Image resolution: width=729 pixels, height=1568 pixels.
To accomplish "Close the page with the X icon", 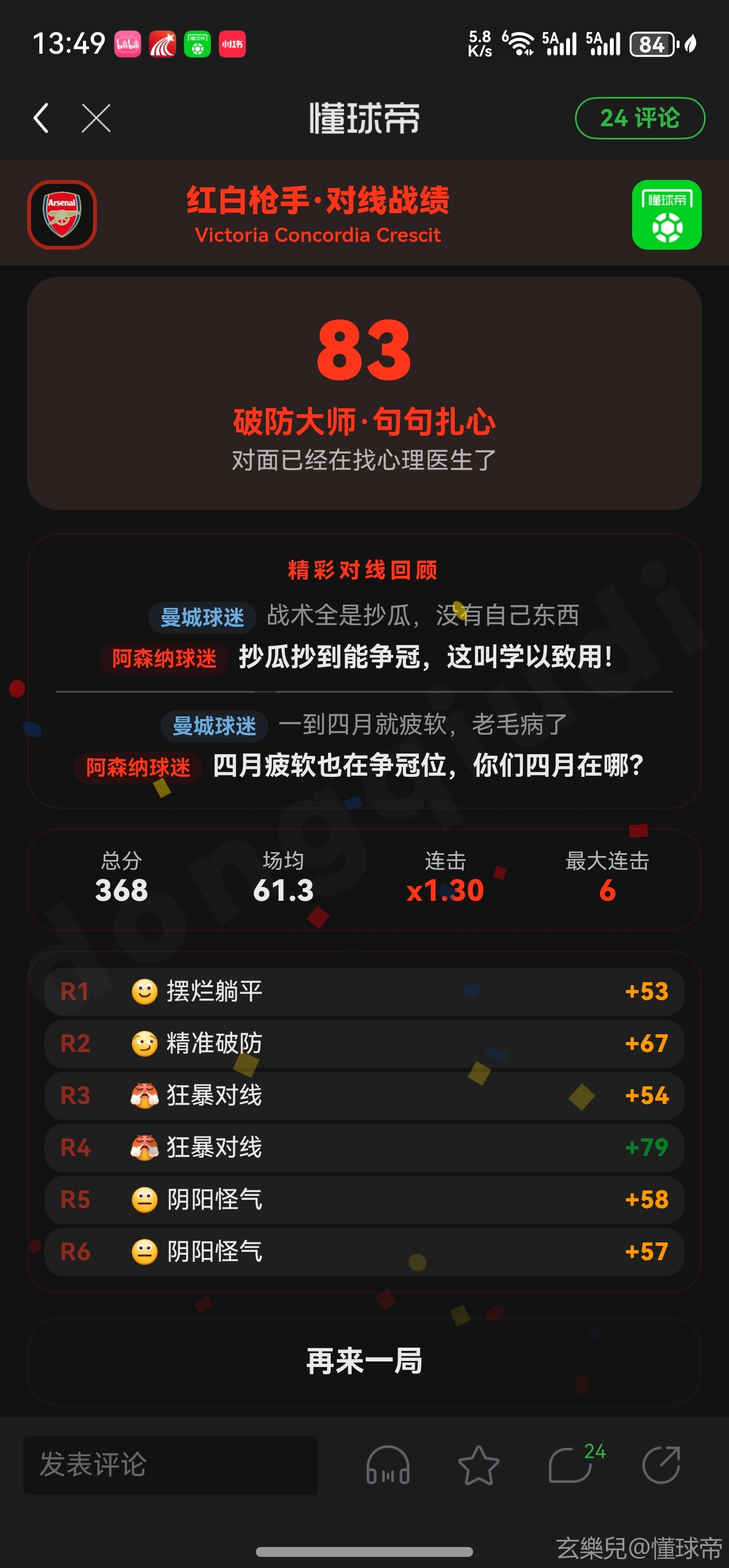I will coord(96,118).
